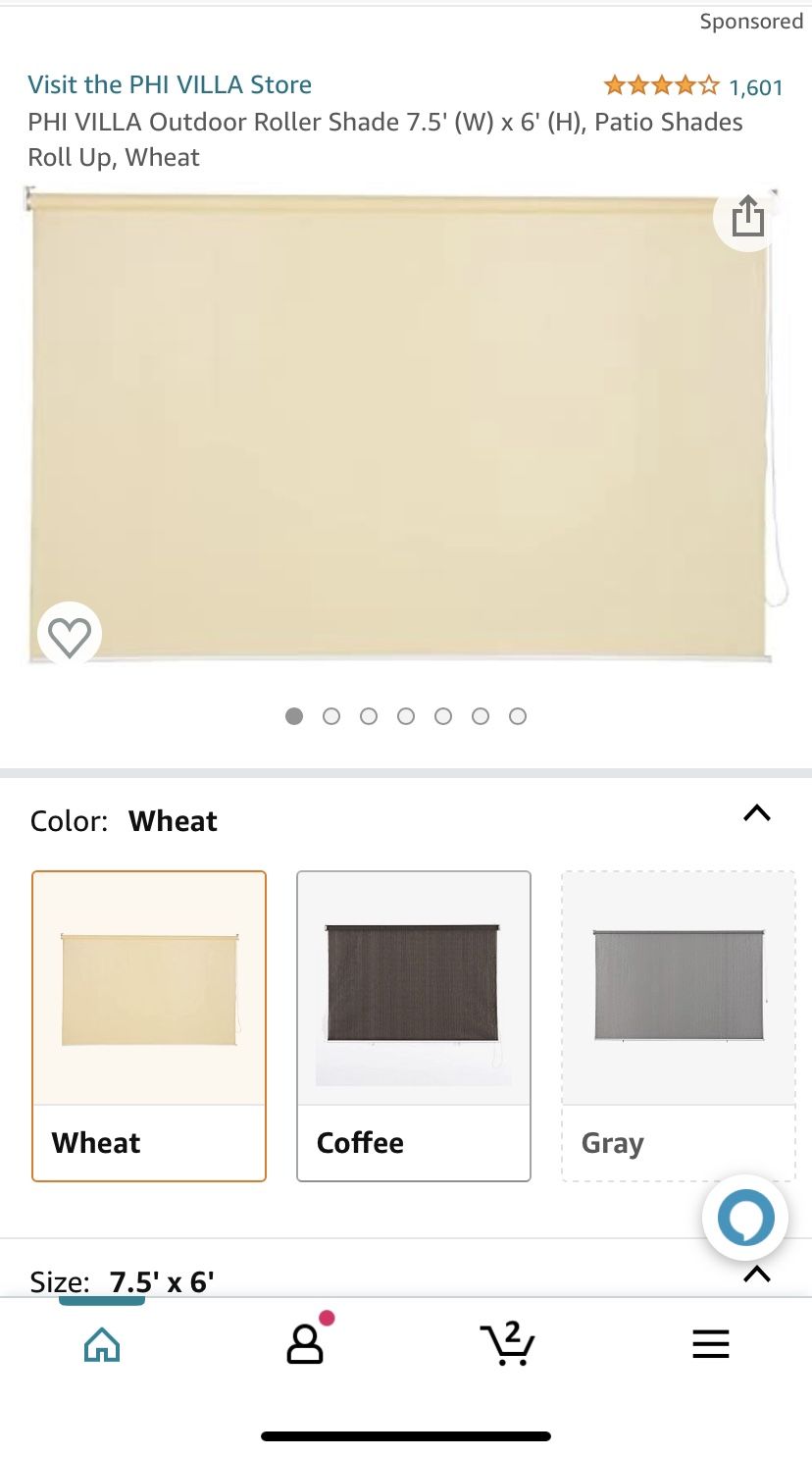
Task: Open the Alexa assistant button
Action: click(x=745, y=1218)
